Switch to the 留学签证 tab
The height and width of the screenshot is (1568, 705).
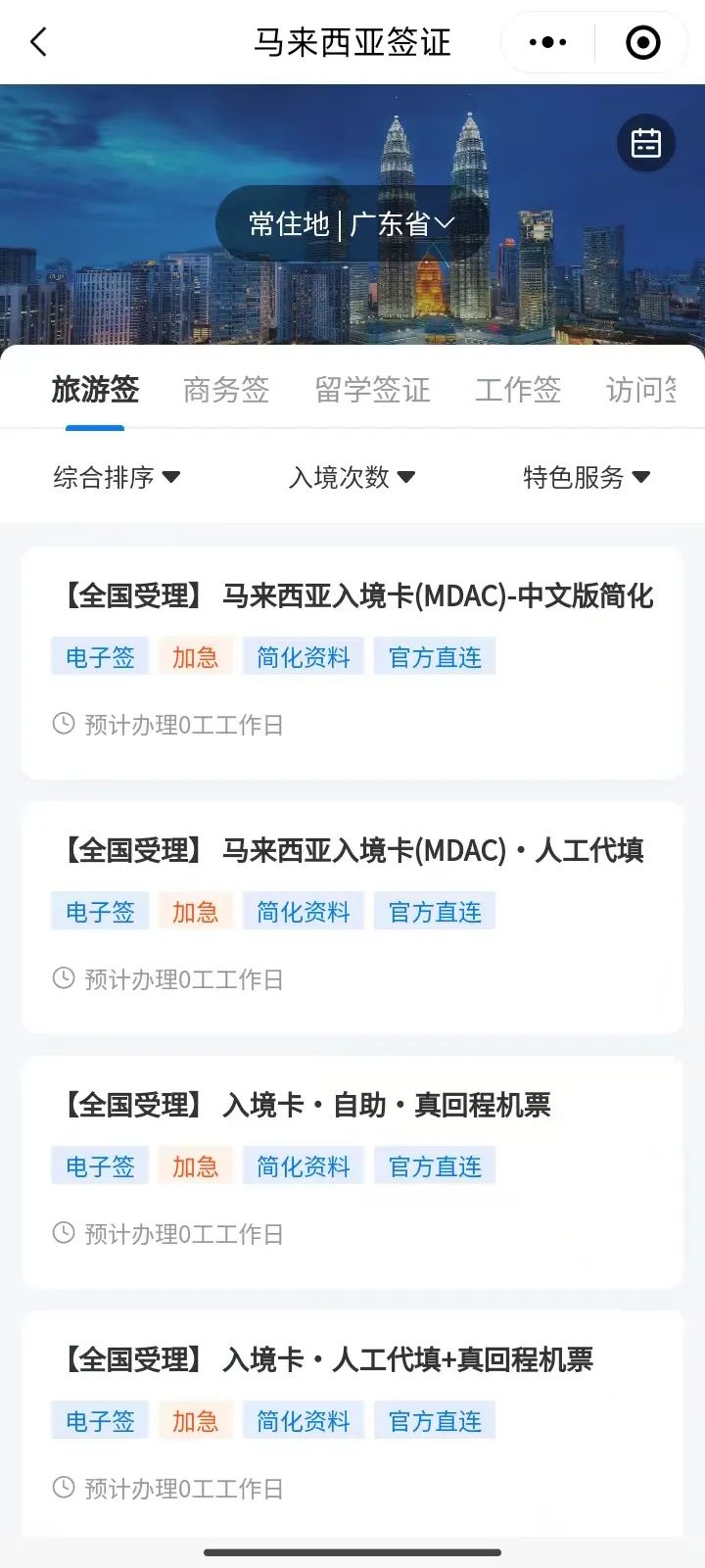coord(372,390)
